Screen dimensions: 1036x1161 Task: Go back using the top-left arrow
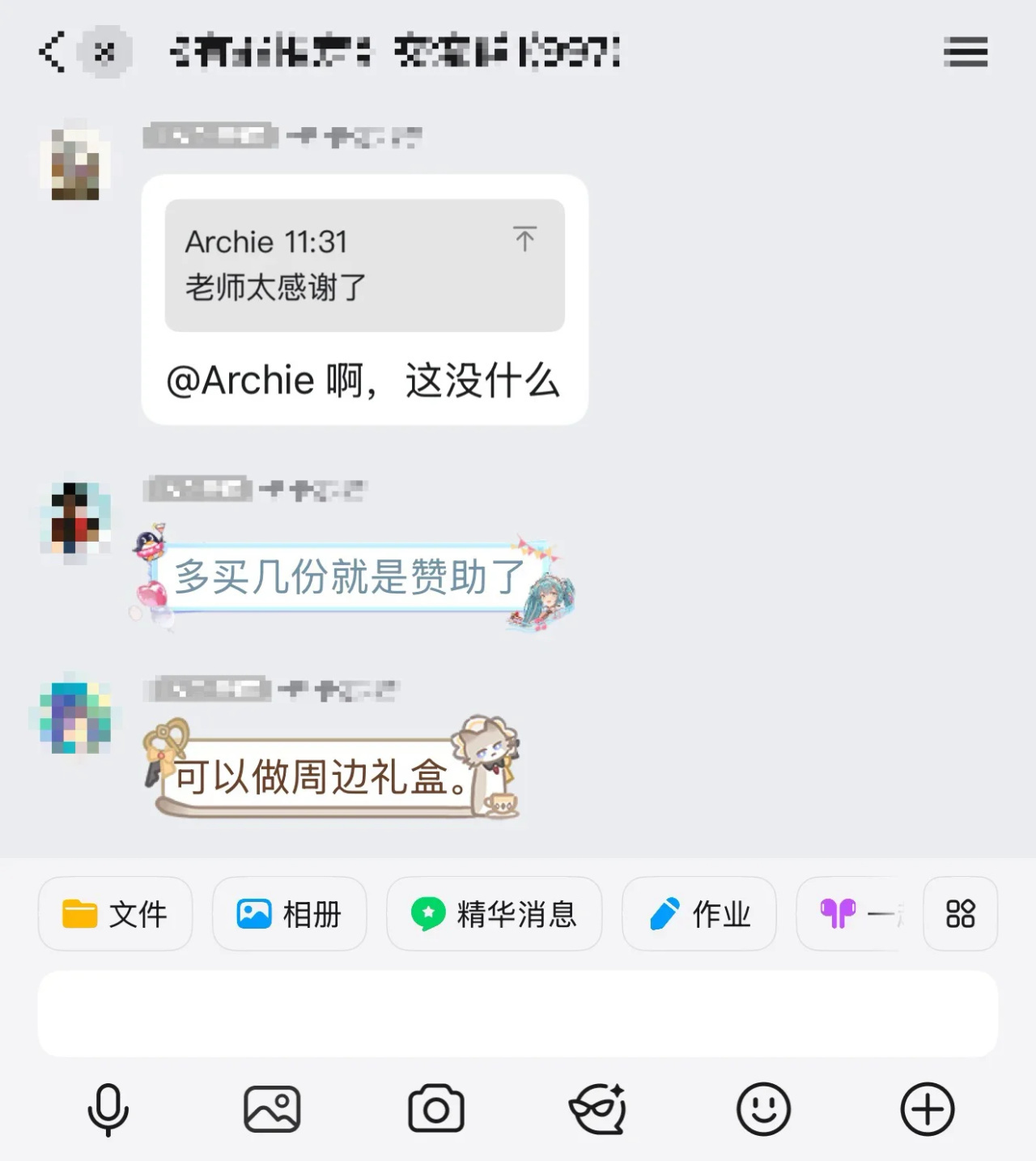click(52, 53)
